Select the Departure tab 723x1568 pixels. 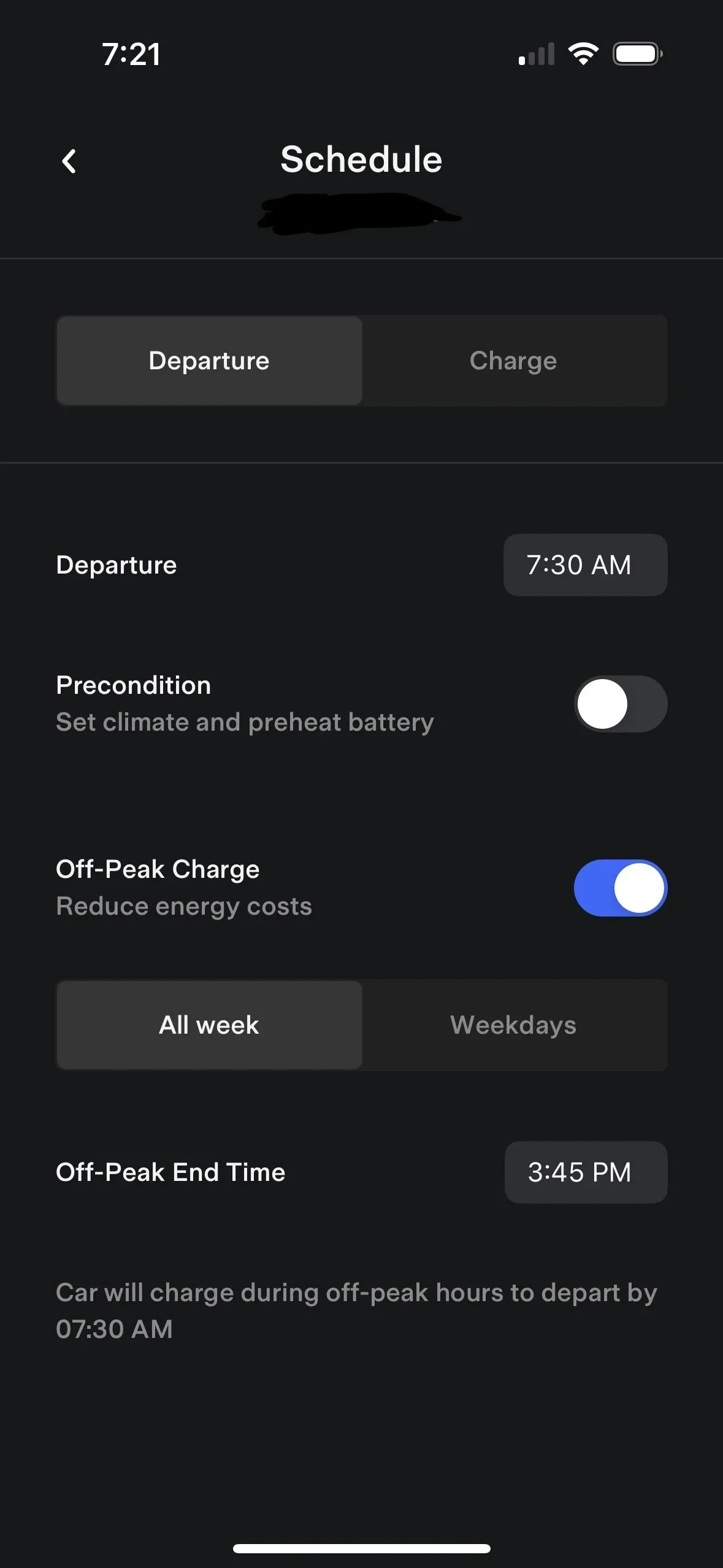[209, 361]
